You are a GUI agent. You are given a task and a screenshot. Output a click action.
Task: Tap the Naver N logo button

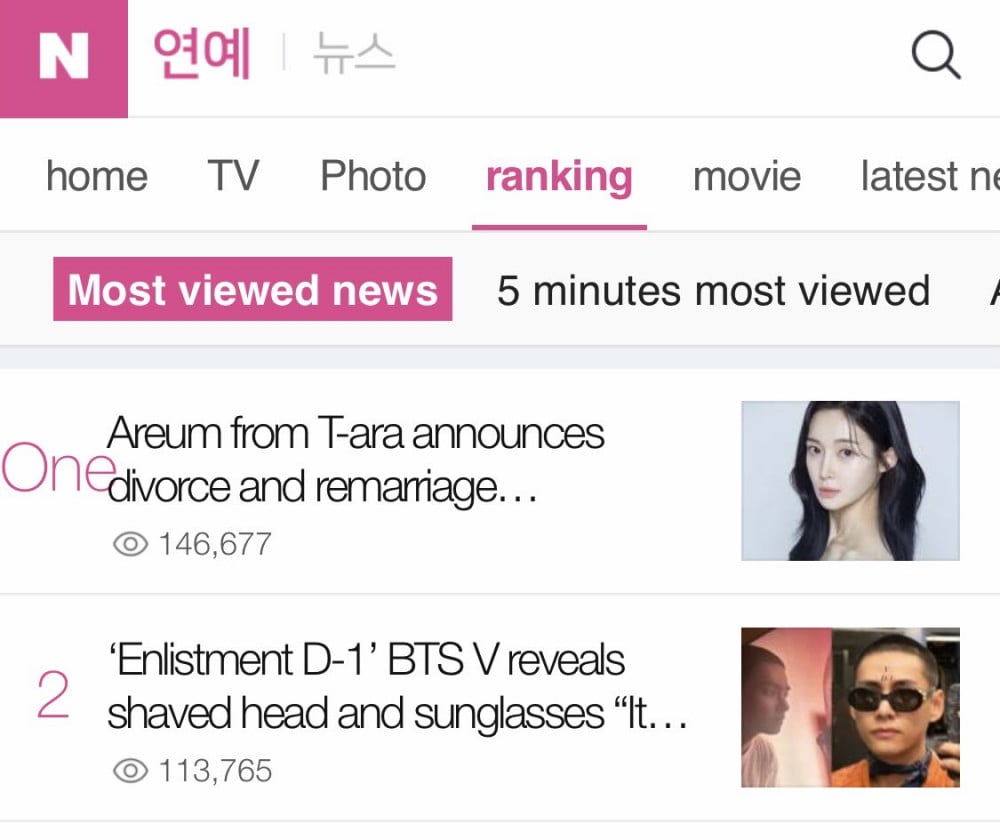[63, 57]
